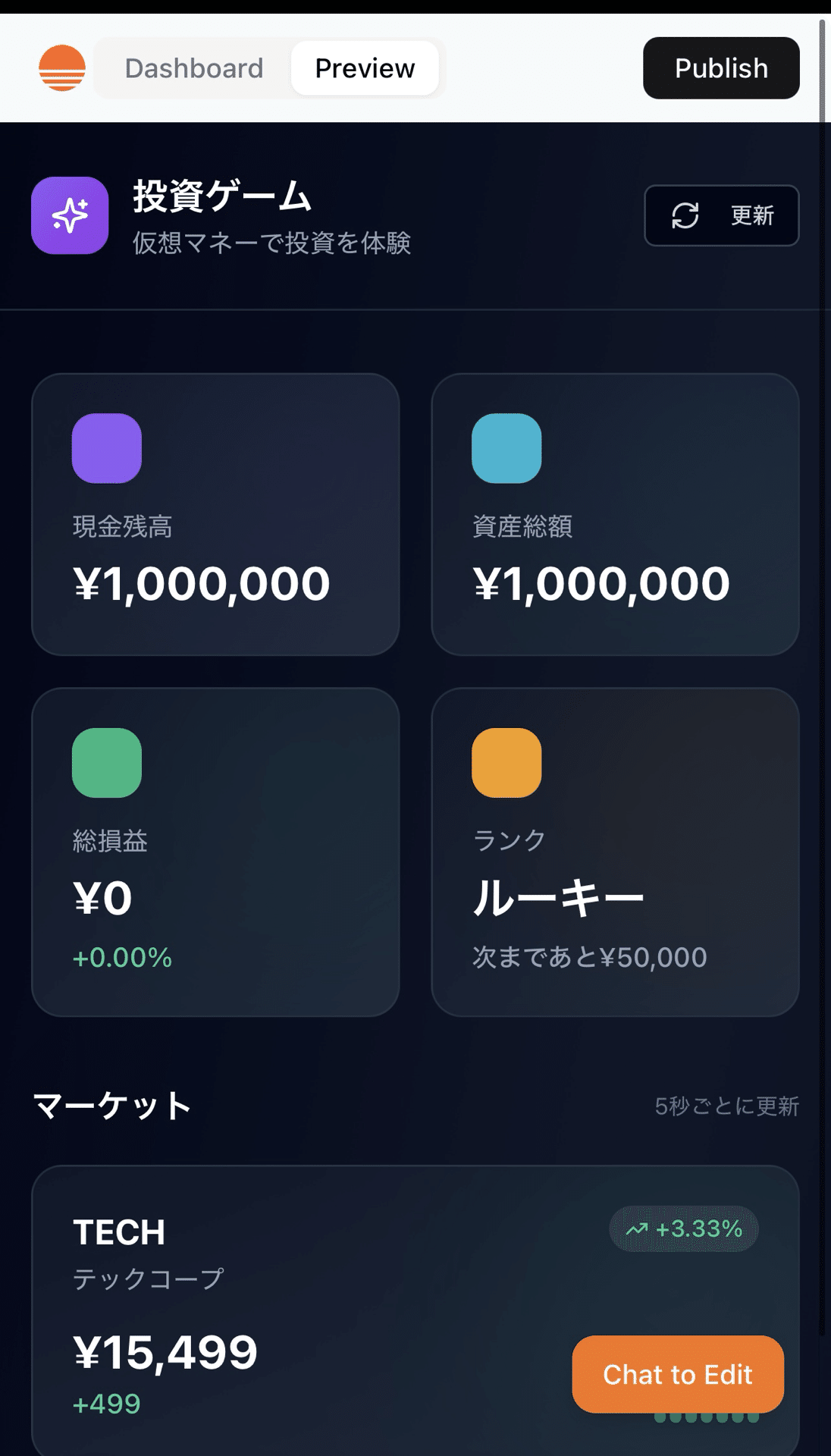Select the Preview tab

point(365,68)
